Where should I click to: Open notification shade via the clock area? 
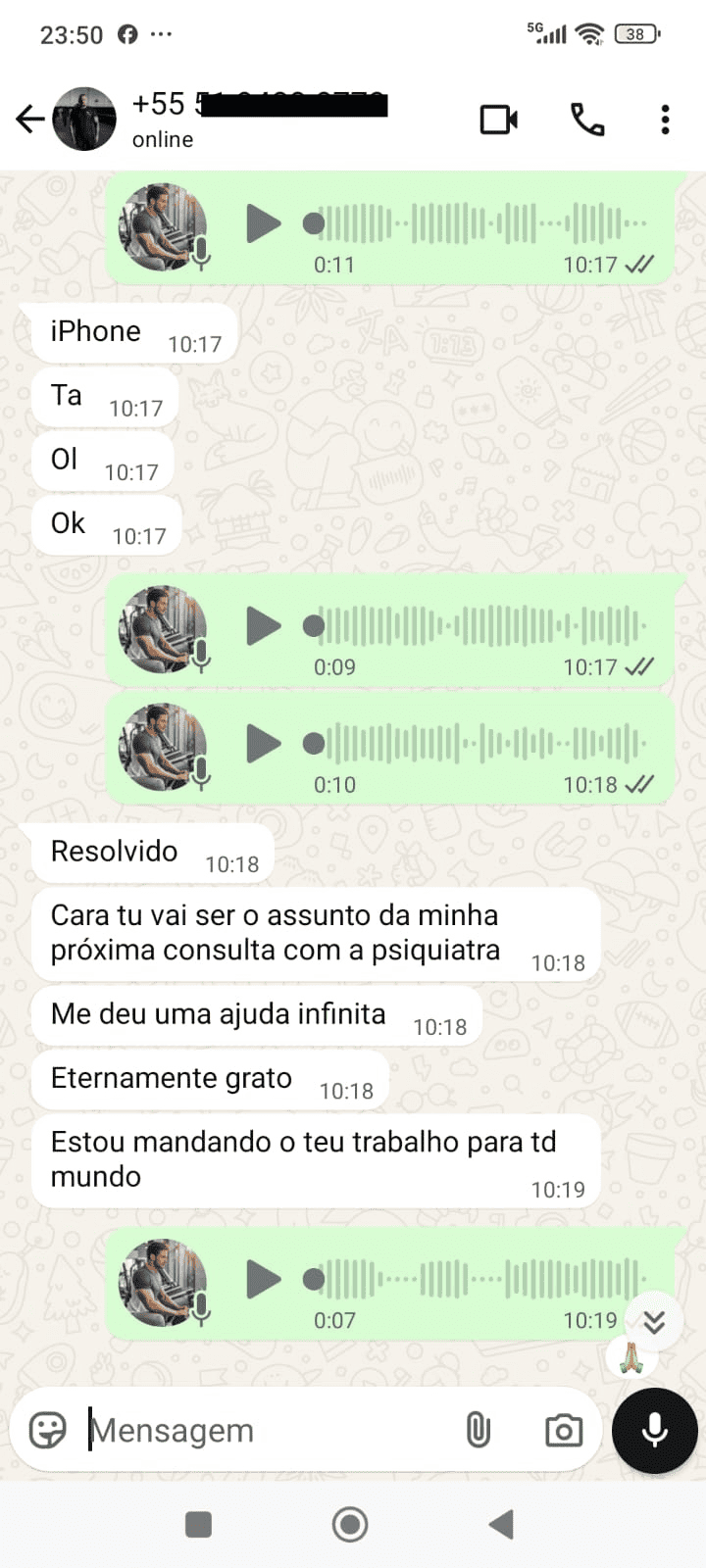tap(62, 33)
